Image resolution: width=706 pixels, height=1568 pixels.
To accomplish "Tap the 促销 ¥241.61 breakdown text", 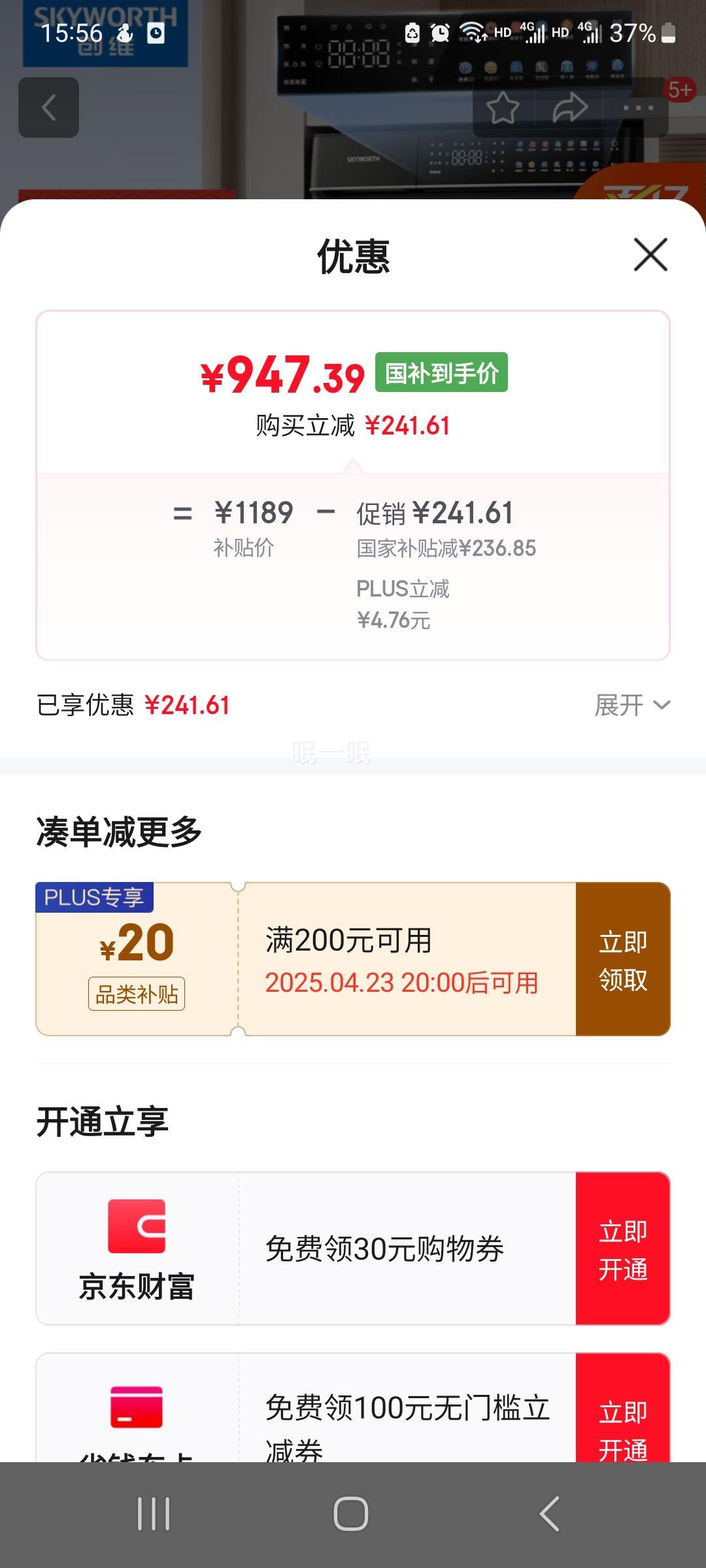I will (435, 515).
